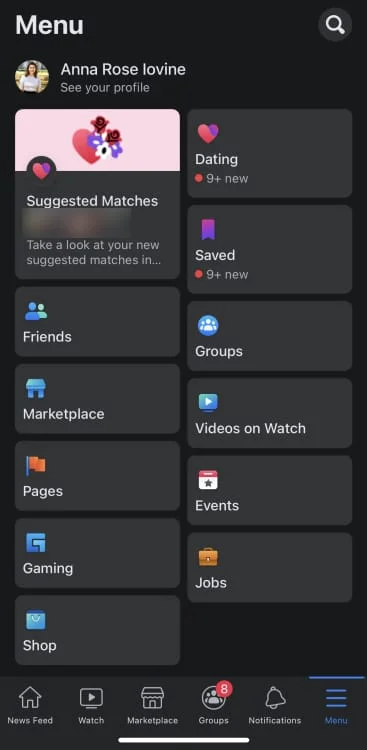
Task: Open the Shop shortcut
Action: pyautogui.click(x=98, y=630)
